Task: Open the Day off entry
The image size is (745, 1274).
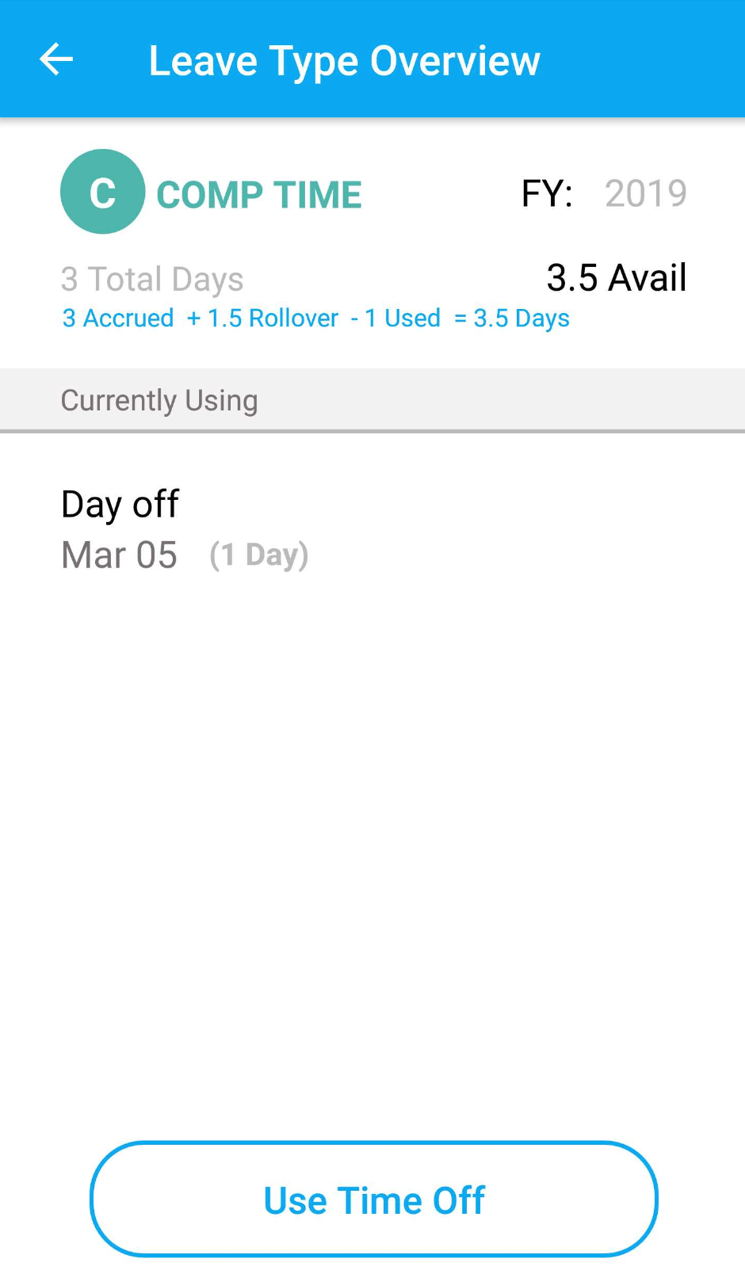Action: click(x=119, y=504)
